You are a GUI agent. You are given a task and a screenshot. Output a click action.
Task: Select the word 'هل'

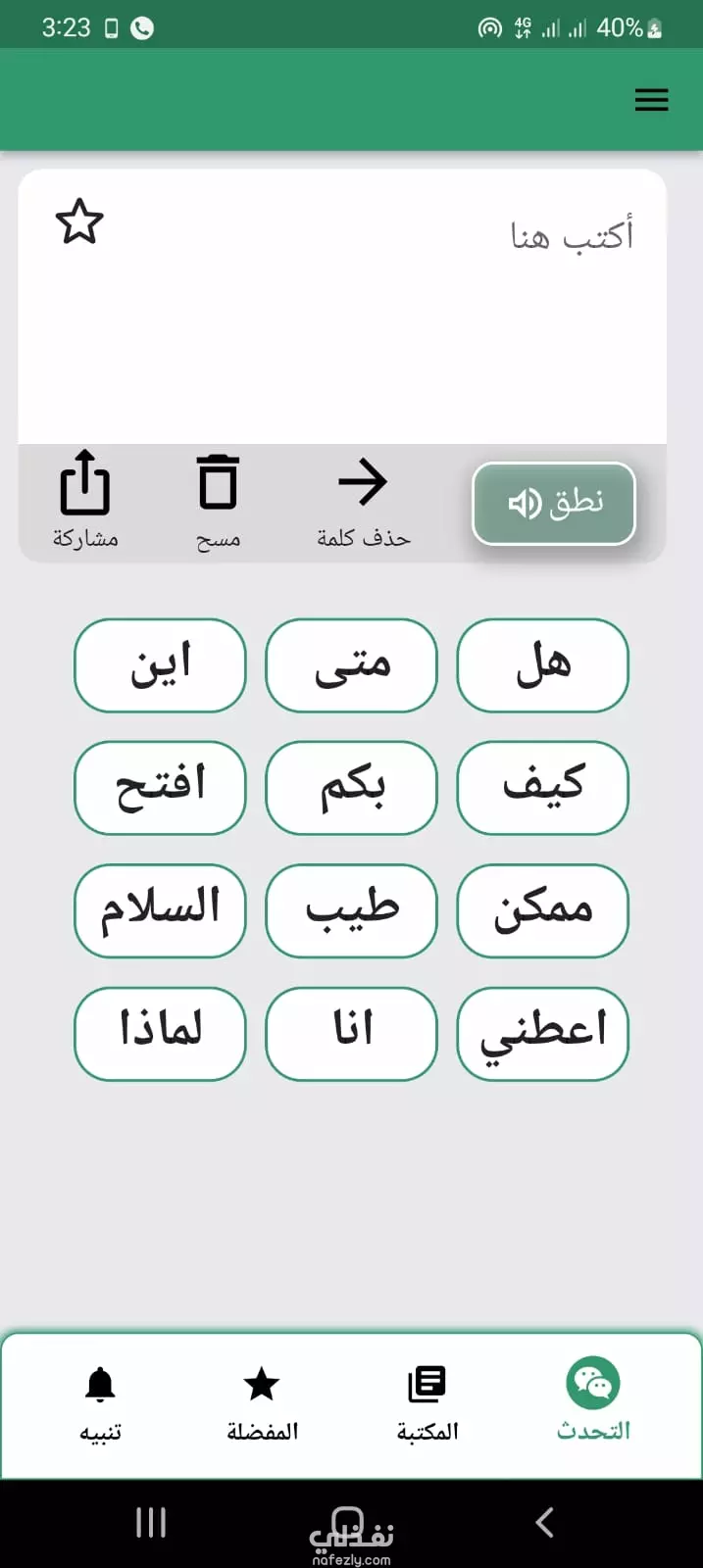coord(542,665)
